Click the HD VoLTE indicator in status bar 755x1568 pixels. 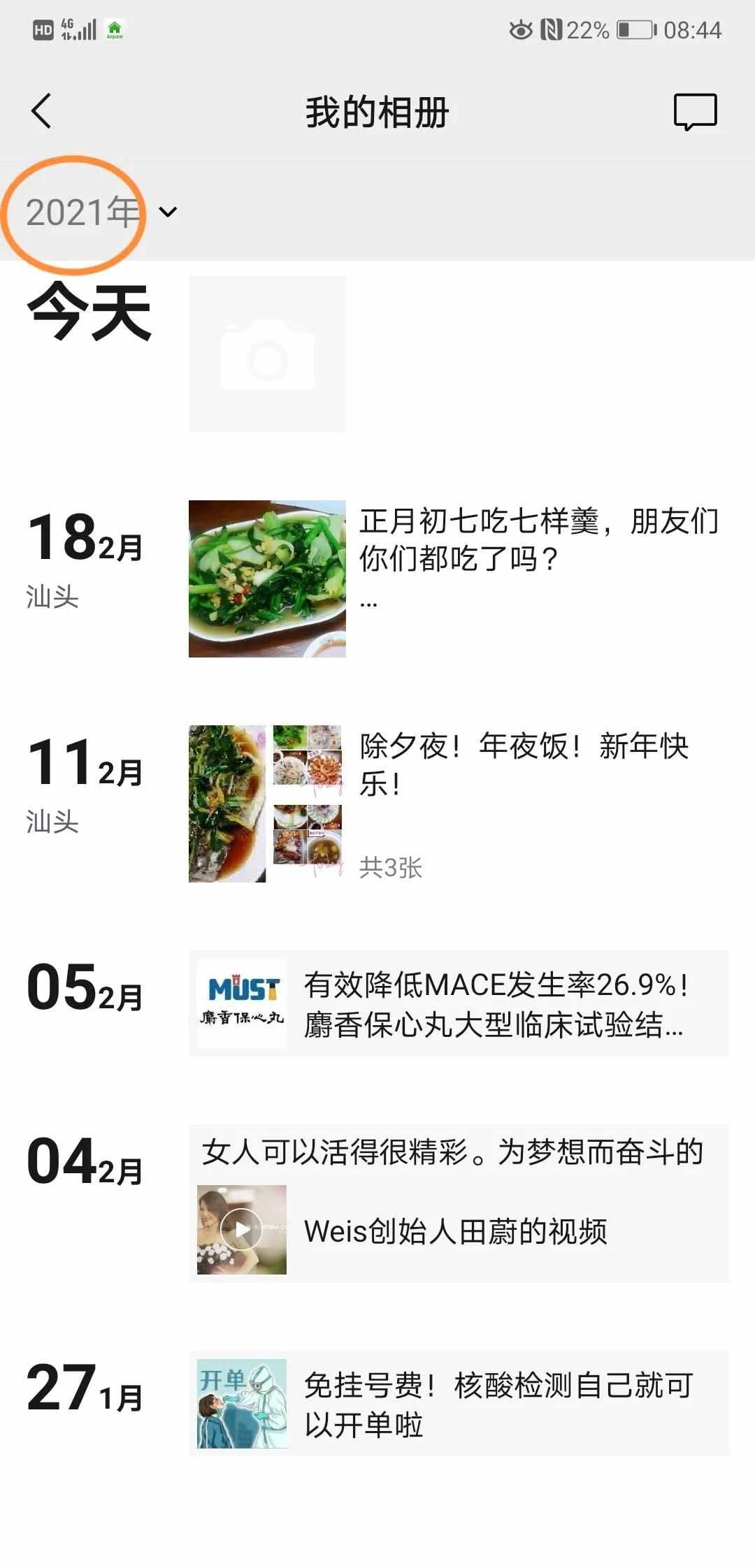42,29
